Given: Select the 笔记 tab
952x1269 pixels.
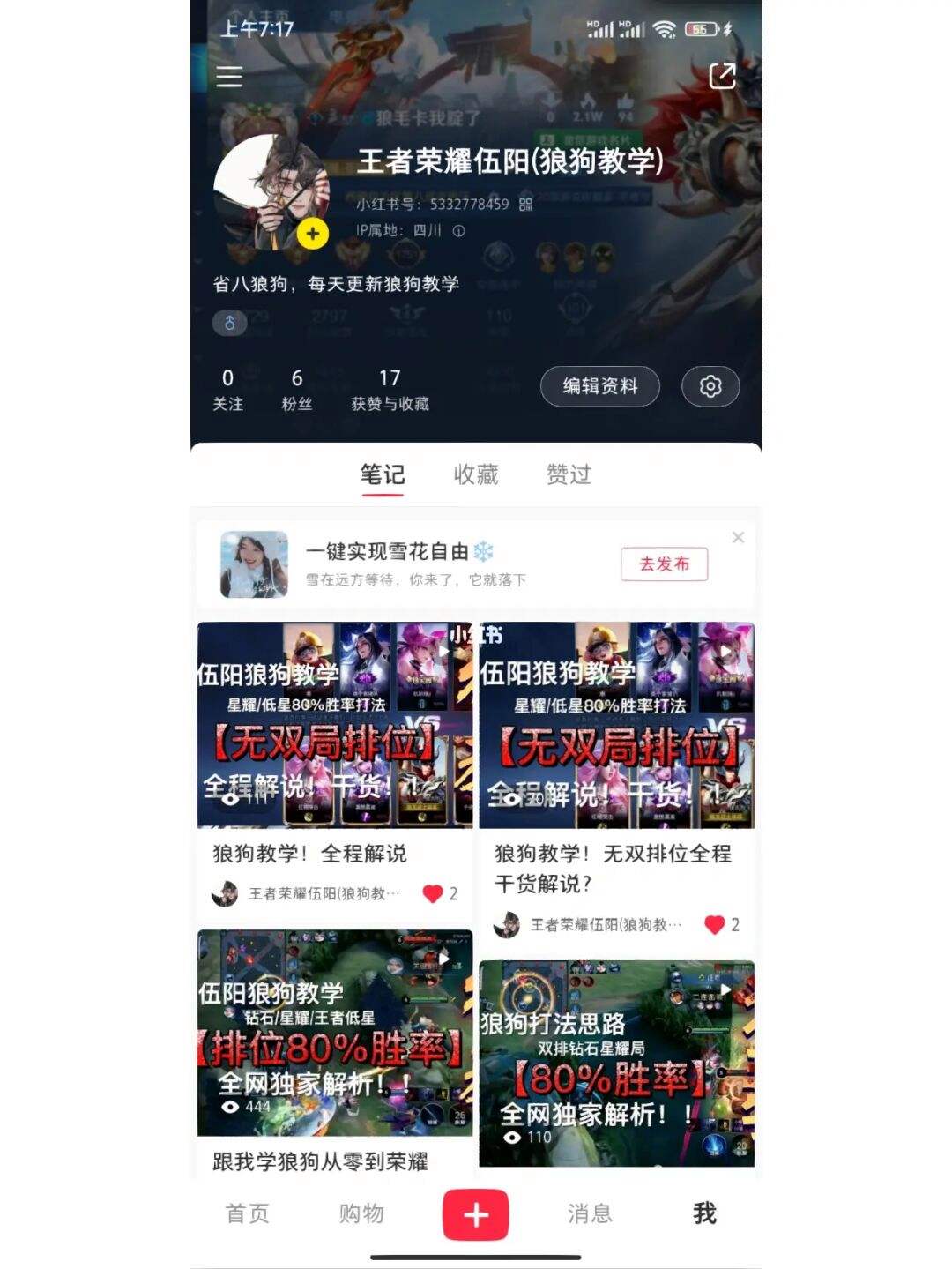Looking at the screenshot, I should (x=383, y=474).
